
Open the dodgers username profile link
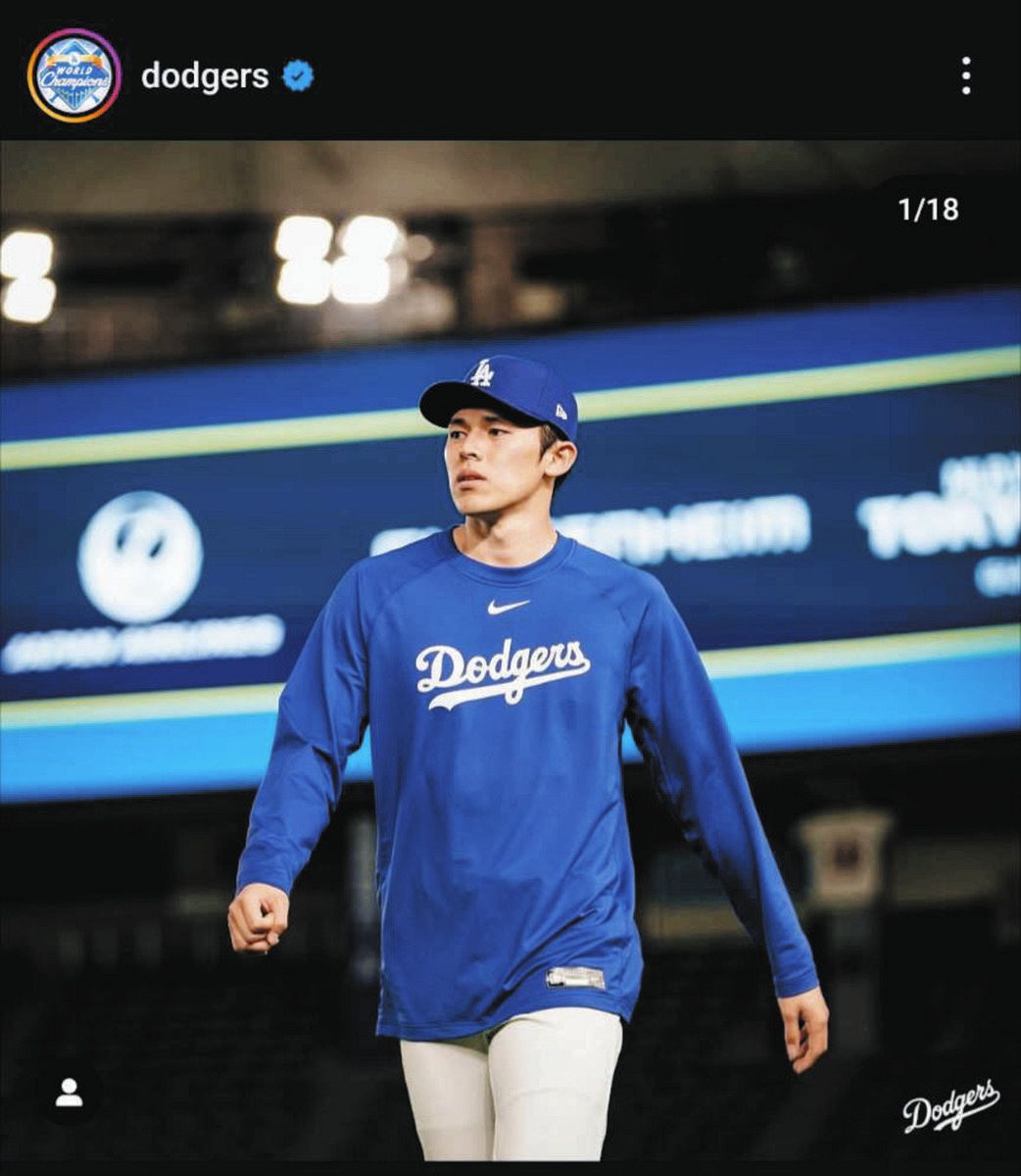pos(205,75)
